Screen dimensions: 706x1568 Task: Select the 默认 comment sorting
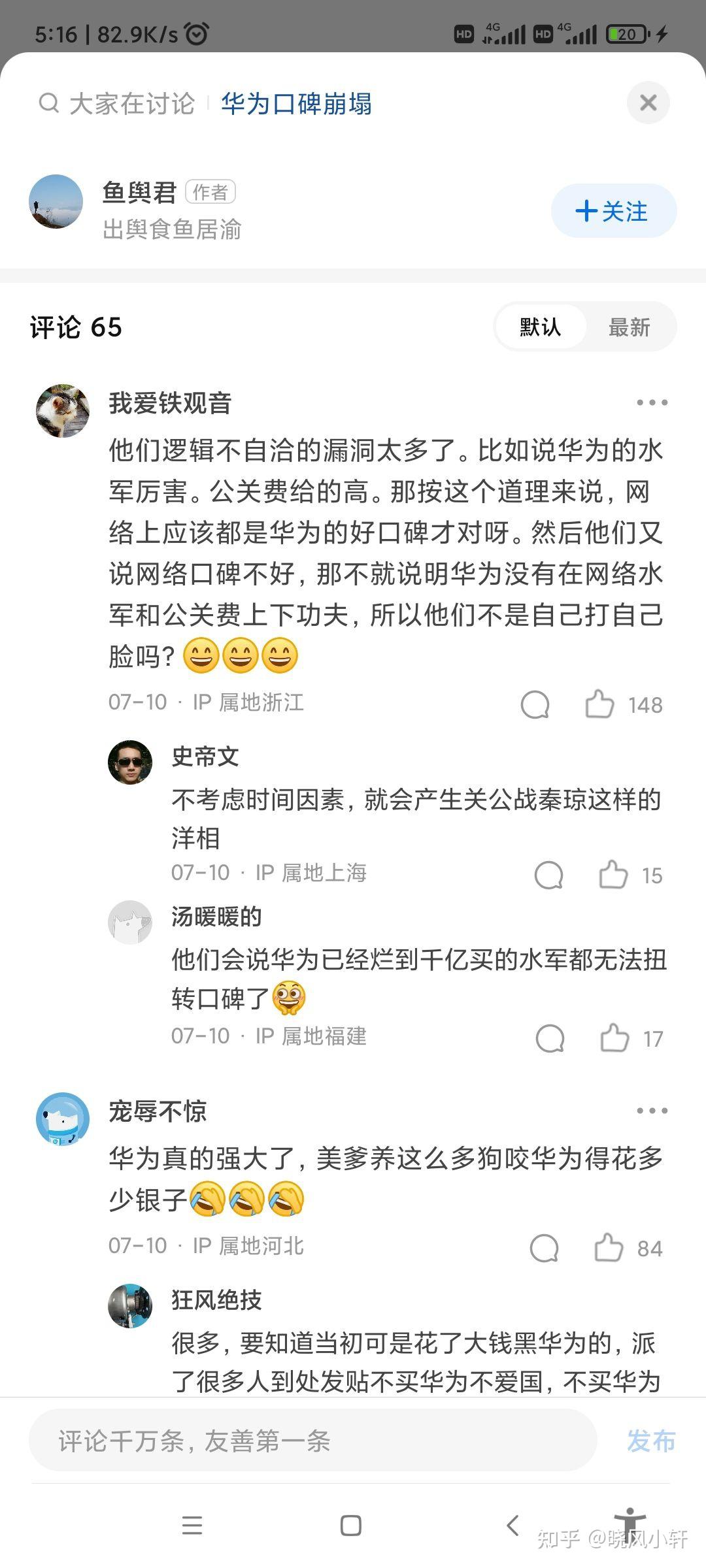540,327
